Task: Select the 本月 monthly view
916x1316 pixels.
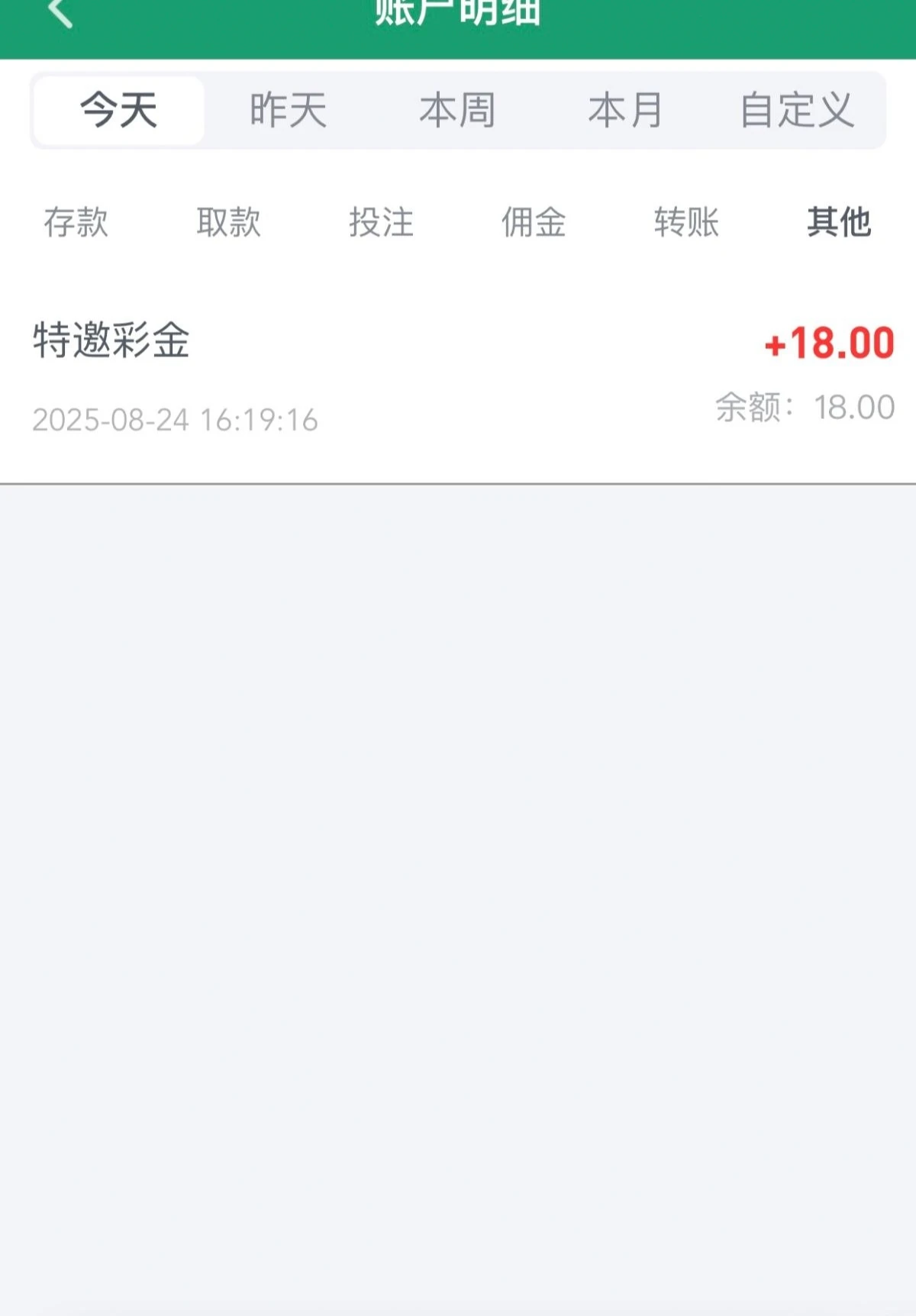Action: click(x=626, y=111)
